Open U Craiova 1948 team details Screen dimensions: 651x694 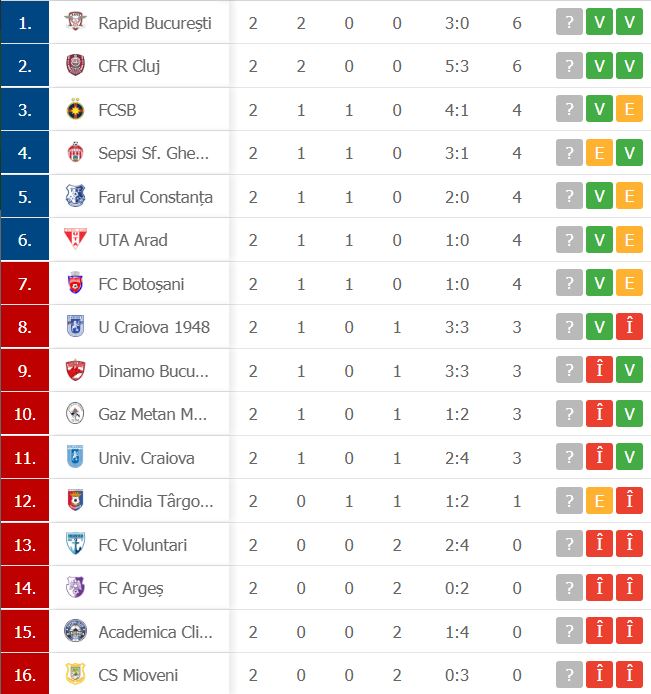[153, 327]
